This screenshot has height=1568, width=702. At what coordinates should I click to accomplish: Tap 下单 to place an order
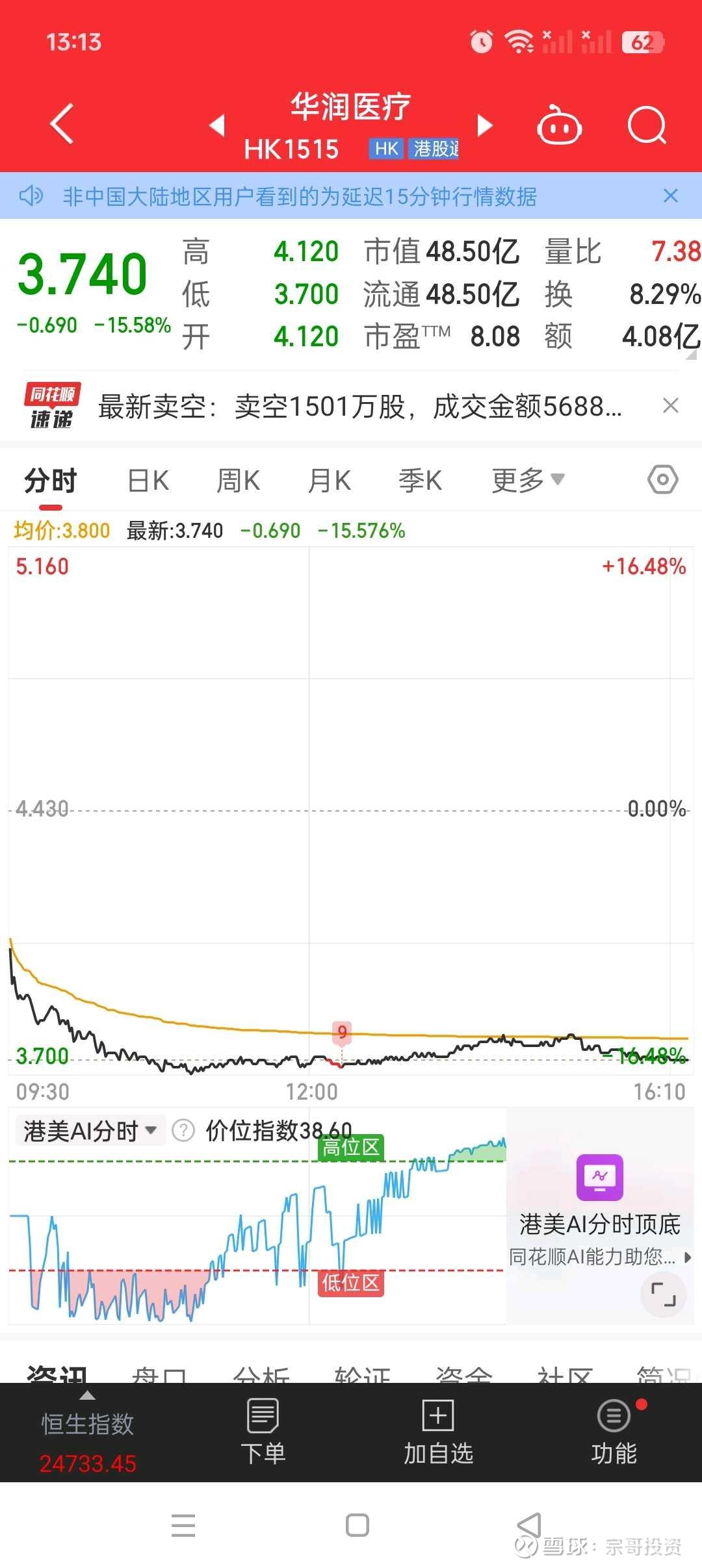263,1432
